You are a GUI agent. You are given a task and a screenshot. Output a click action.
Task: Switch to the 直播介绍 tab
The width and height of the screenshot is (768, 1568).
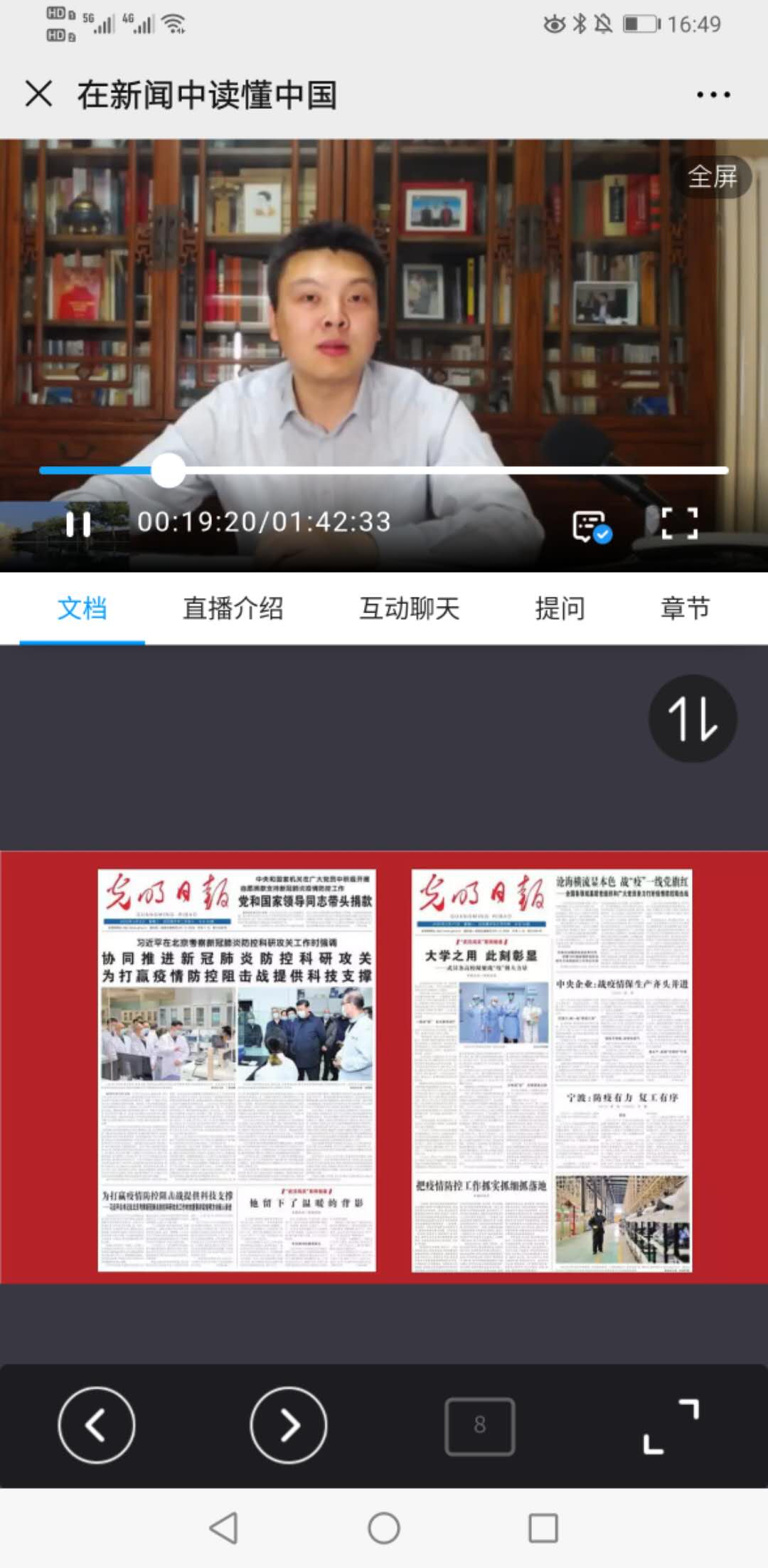tap(233, 609)
